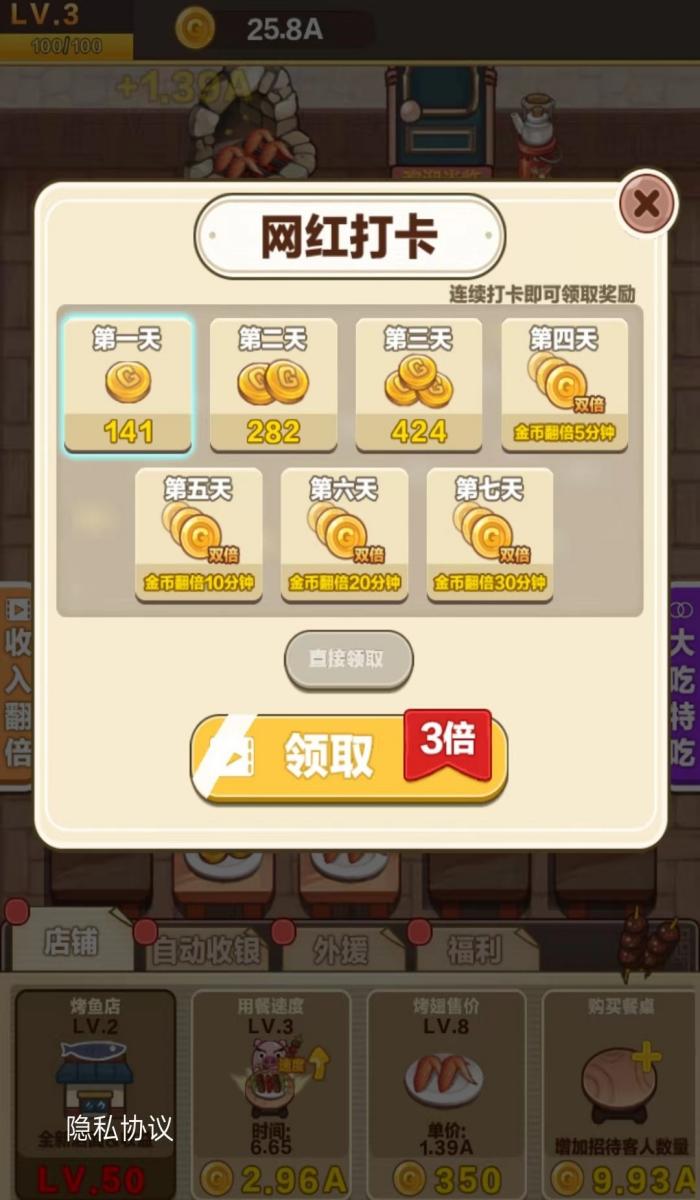Image resolution: width=700 pixels, height=1200 pixels.
Task: Close the 网红打卡 check-in dialog
Action: tap(646, 204)
